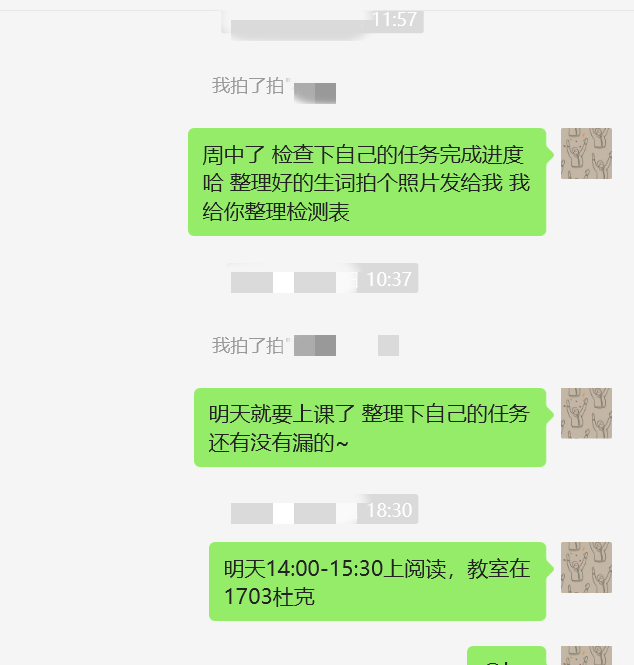This screenshot has height=665, width=634.
Task: Open sender avatar beside the 周中了 message
Action: point(586,153)
